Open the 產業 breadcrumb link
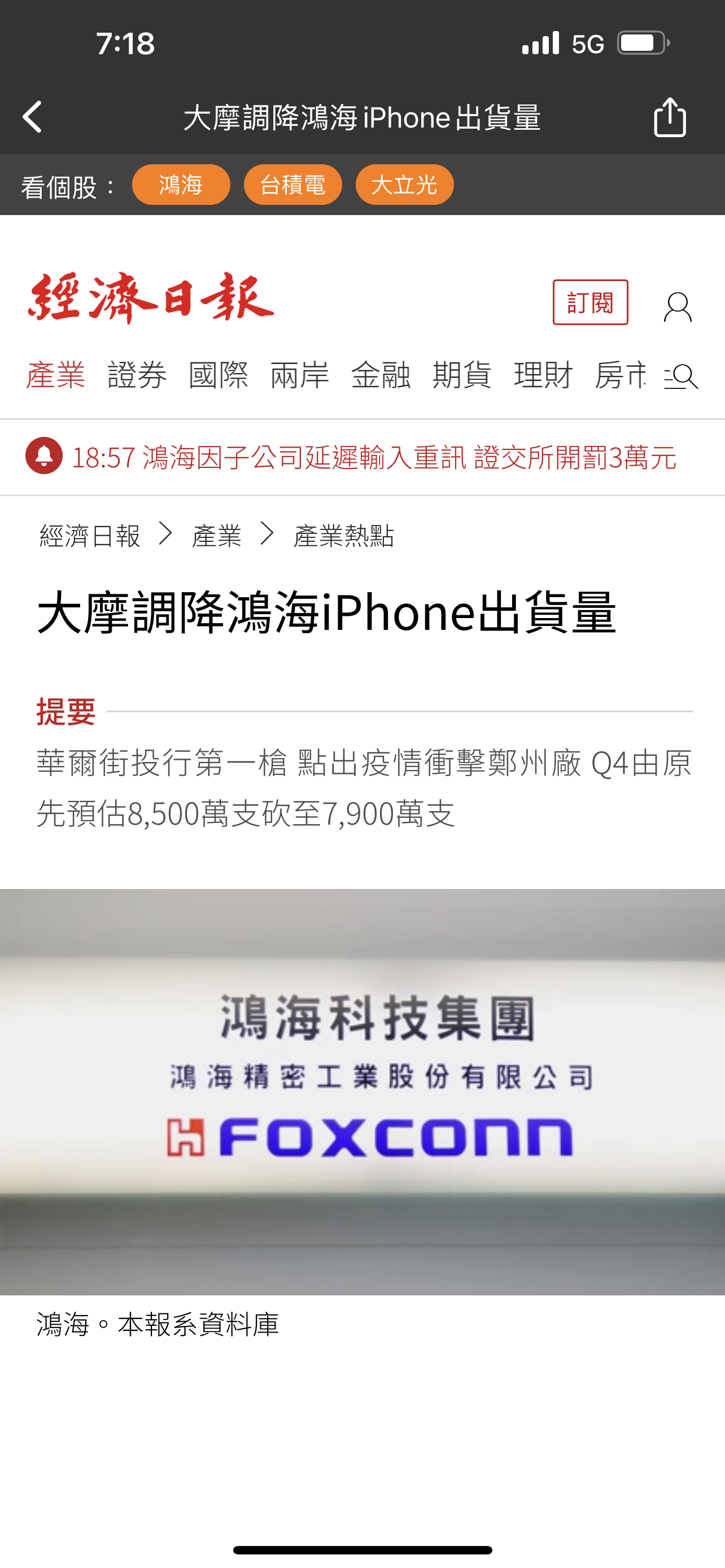This screenshot has height=1568, width=725. pyautogui.click(x=217, y=536)
